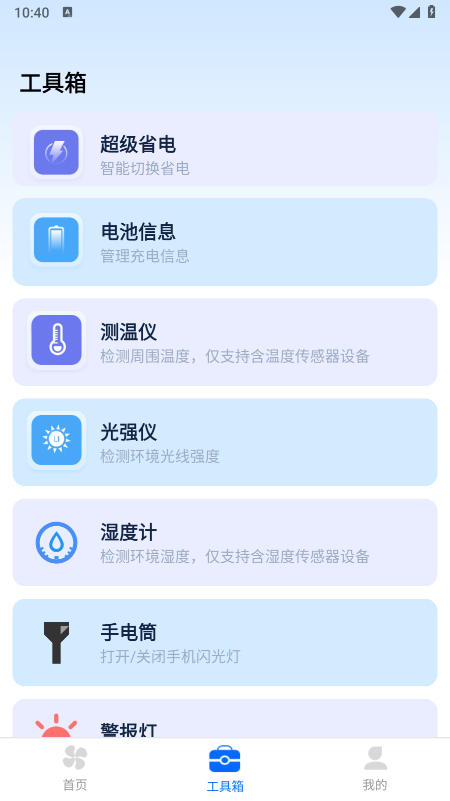This screenshot has height=801, width=450.
Task: Open 超级省电 power saving tool
Action: [225, 149]
